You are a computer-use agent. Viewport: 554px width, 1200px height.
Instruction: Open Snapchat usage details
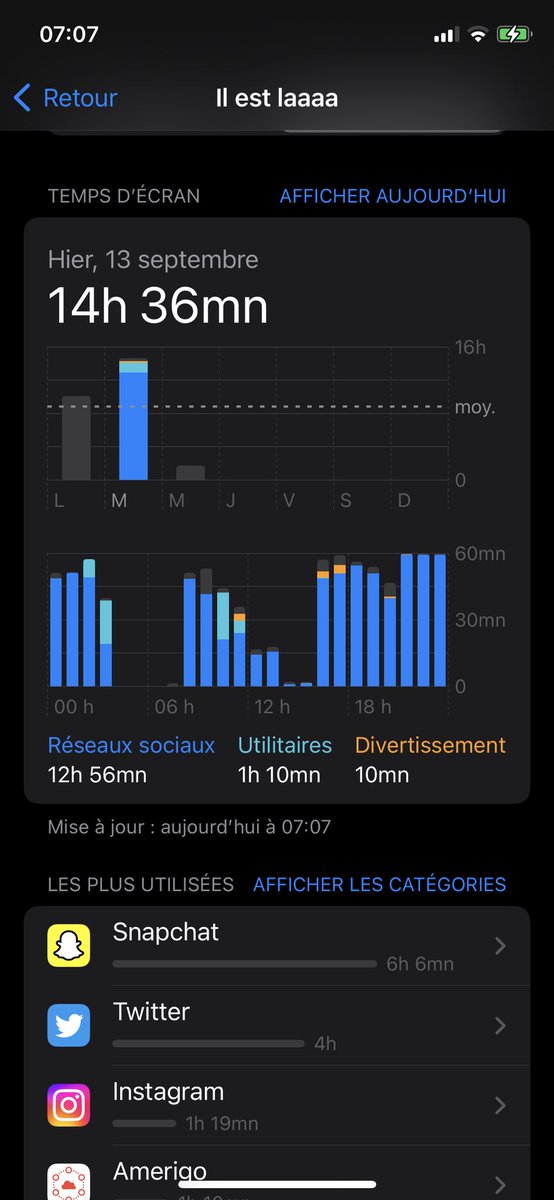277,946
